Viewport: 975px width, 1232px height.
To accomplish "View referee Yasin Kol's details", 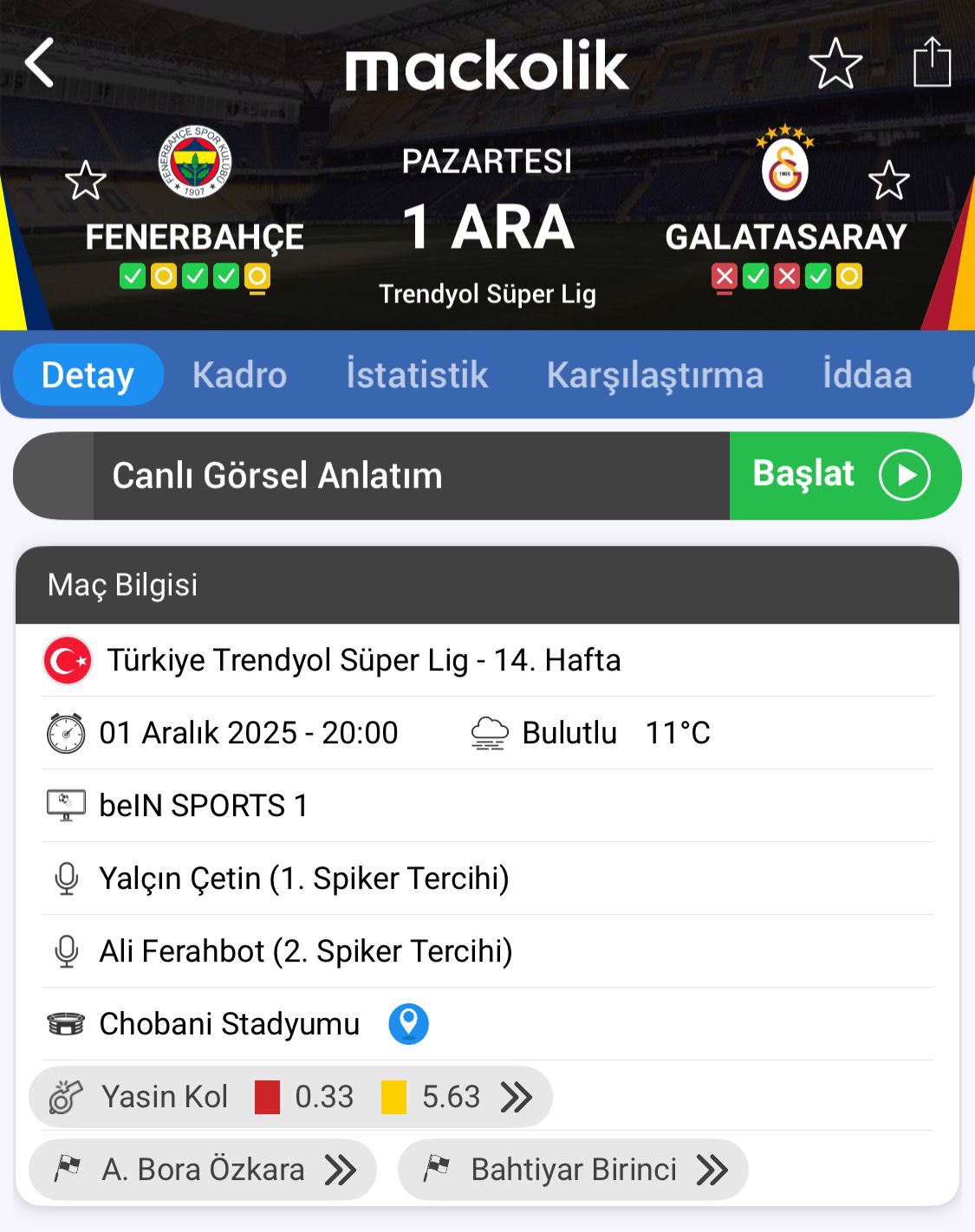I will tap(290, 1097).
